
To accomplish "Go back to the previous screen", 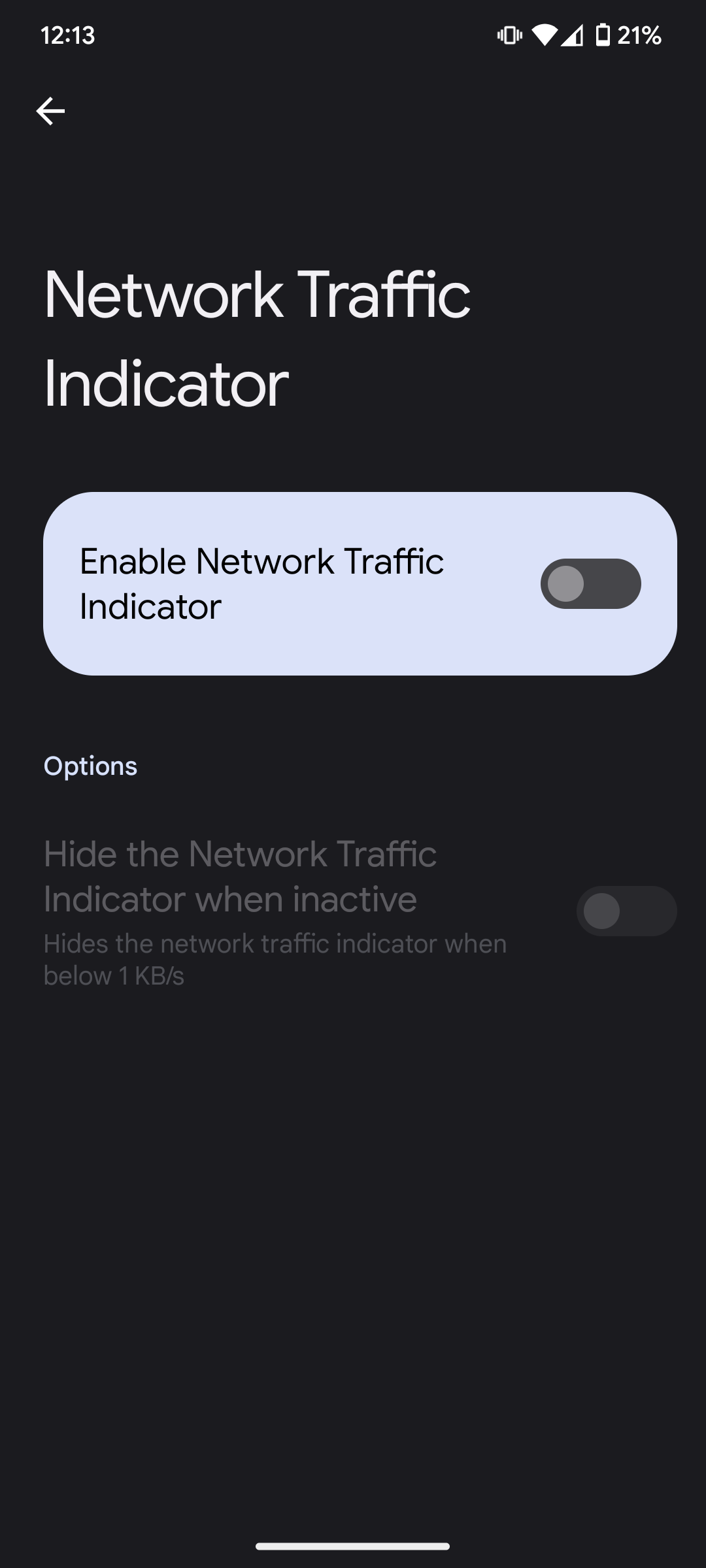I will point(50,111).
